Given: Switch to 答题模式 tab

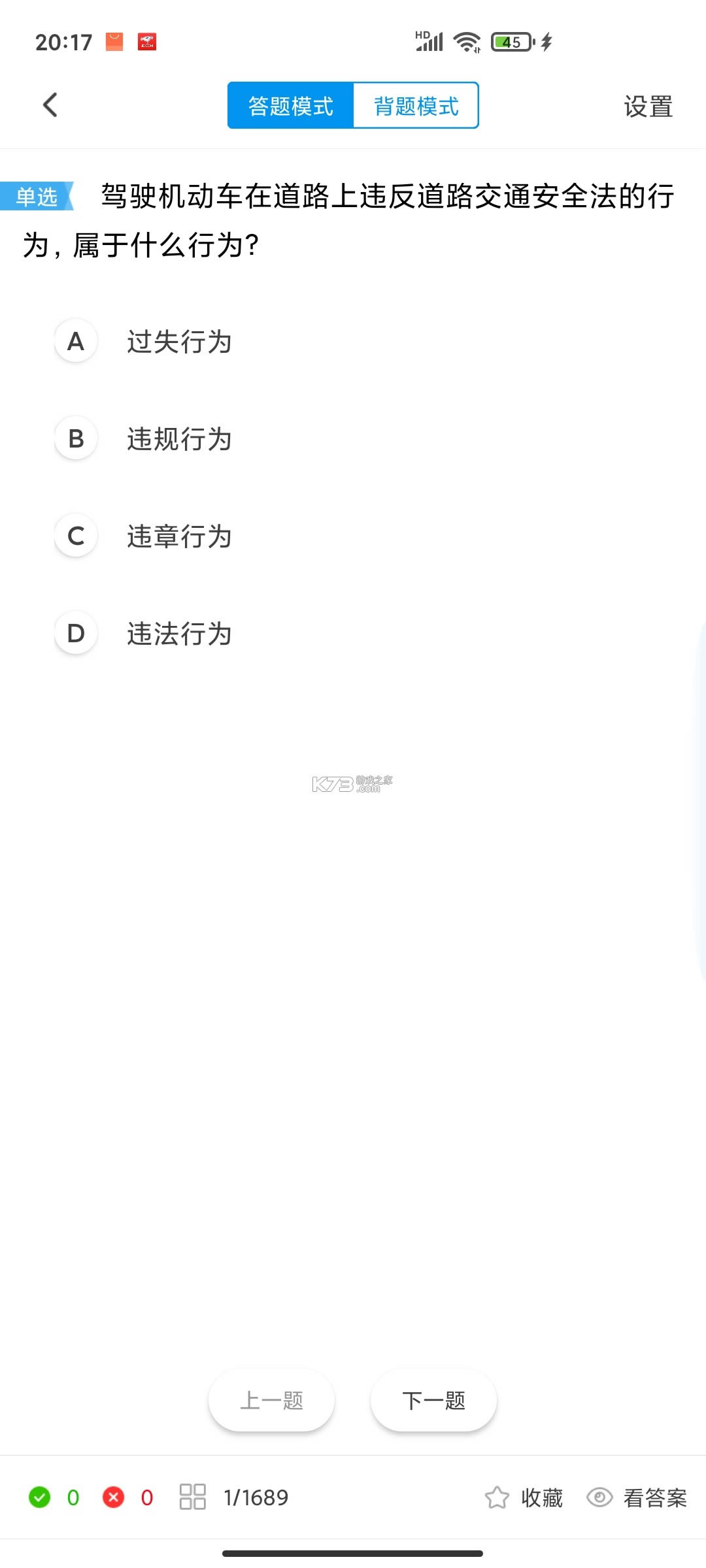Looking at the screenshot, I should coord(290,106).
